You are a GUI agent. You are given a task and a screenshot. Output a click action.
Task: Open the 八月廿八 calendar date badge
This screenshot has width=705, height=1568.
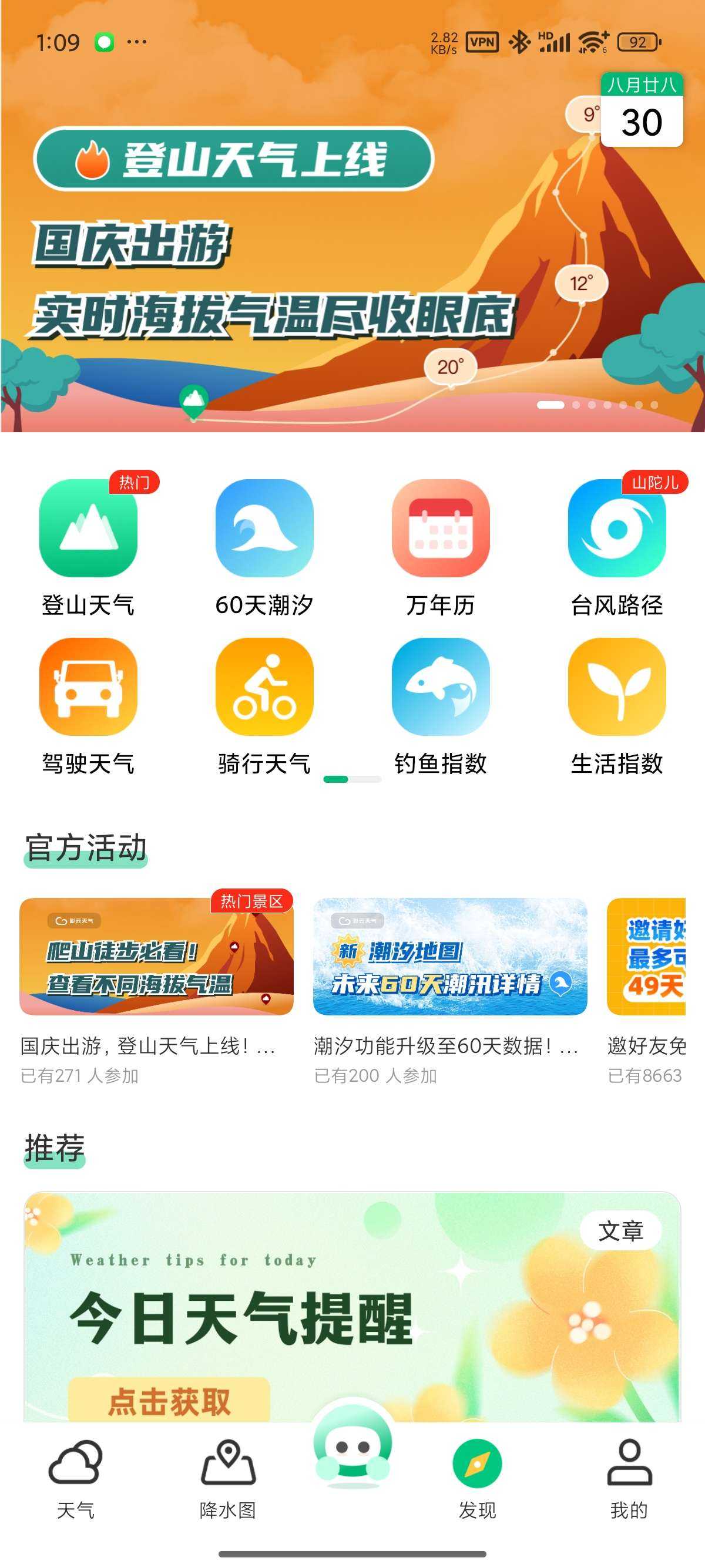tap(641, 111)
